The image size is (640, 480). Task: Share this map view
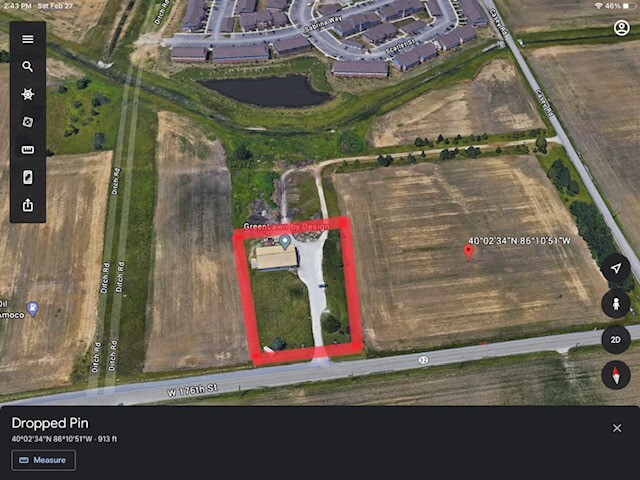tap(27, 205)
